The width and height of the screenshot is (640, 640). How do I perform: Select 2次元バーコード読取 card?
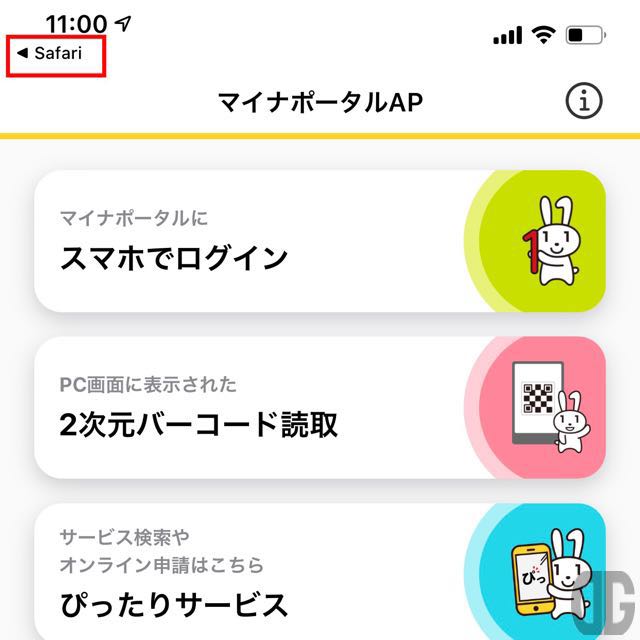point(319,408)
